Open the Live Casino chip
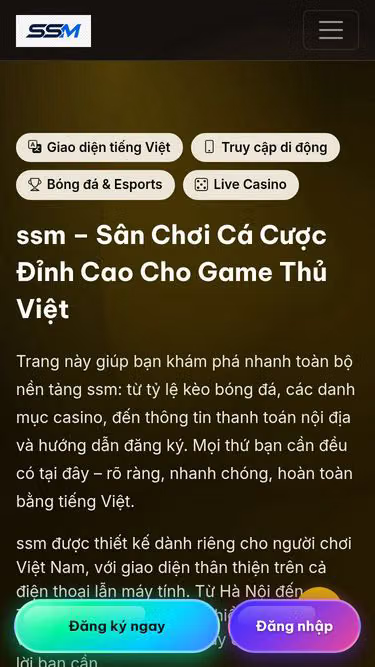 (x=241, y=185)
